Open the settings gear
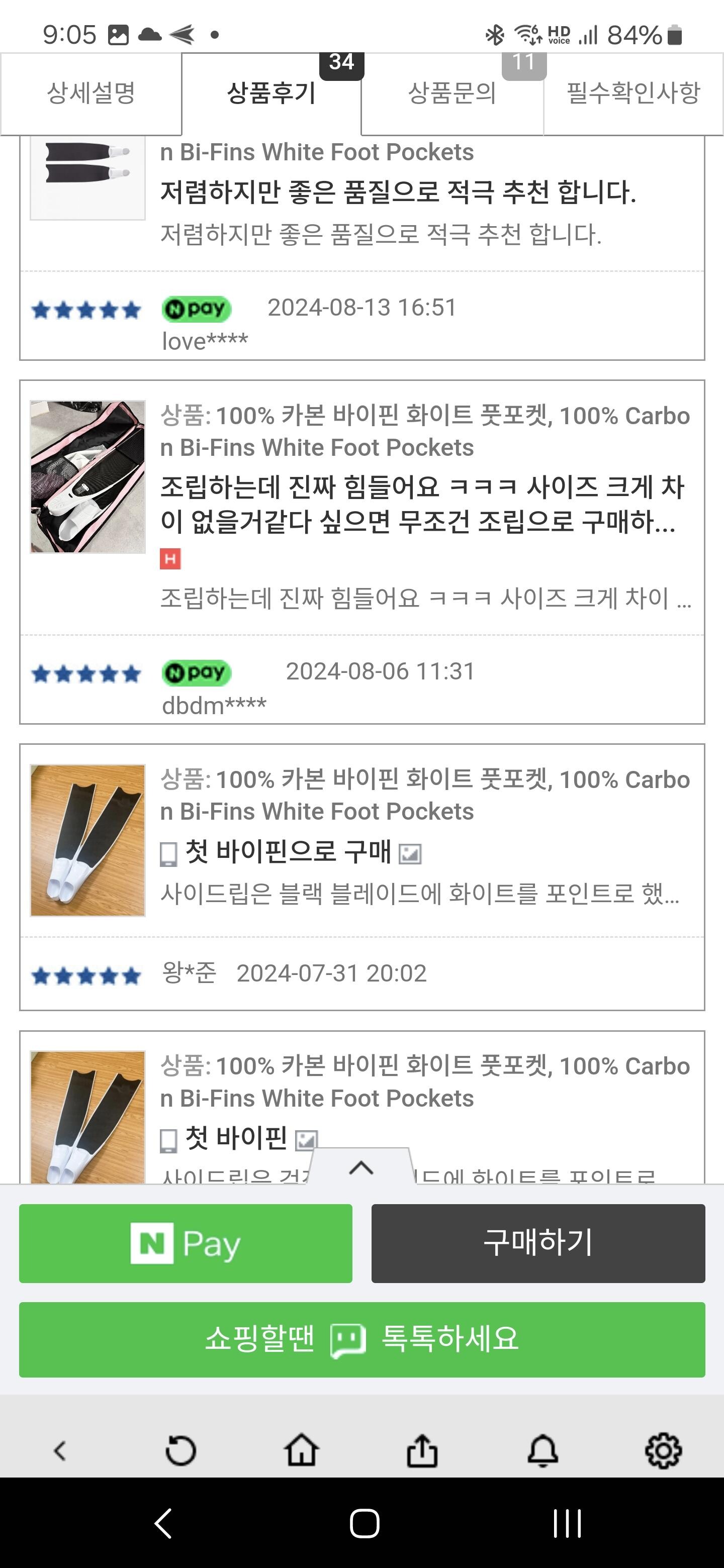 [663, 1451]
